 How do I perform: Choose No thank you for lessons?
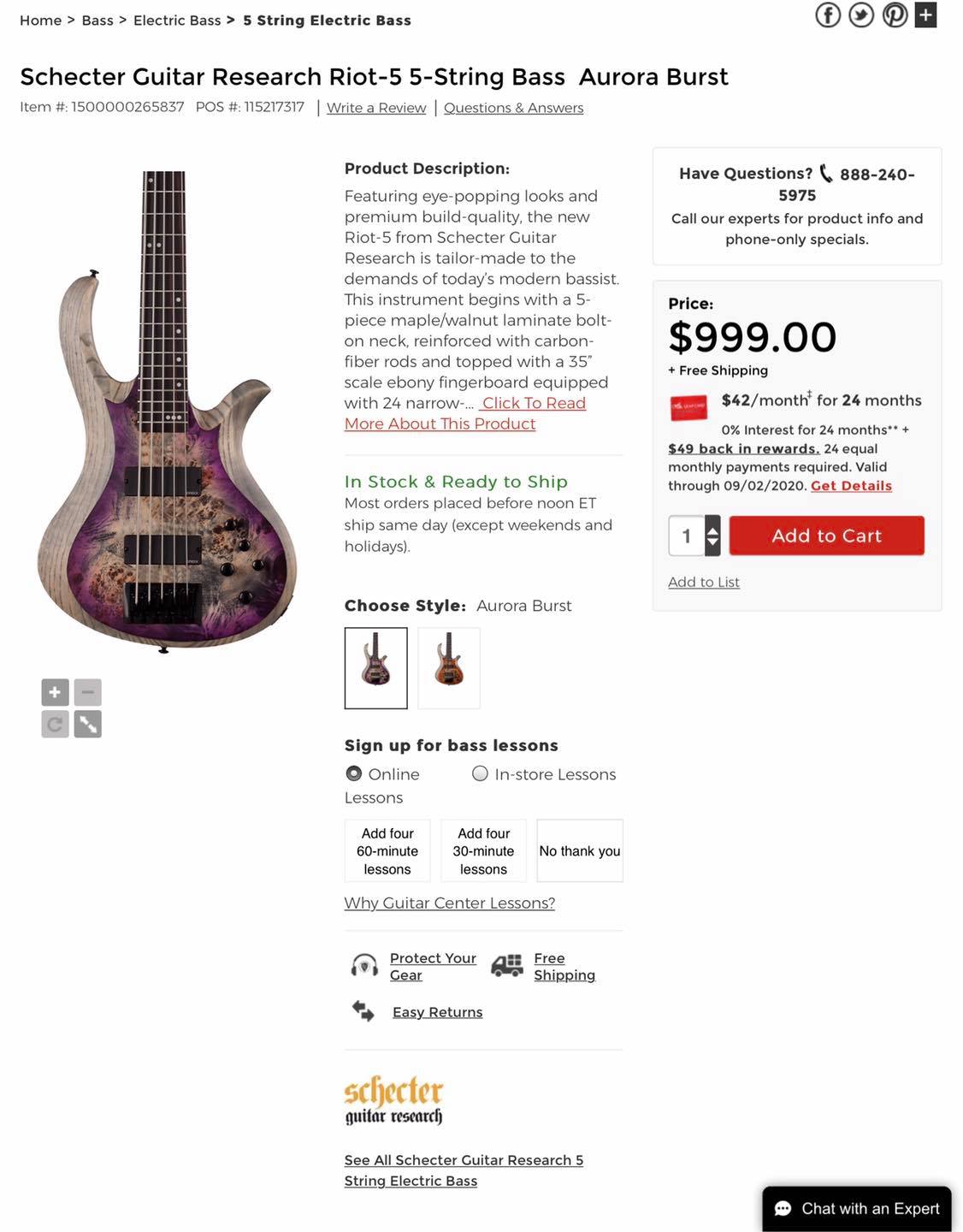(579, 851)
